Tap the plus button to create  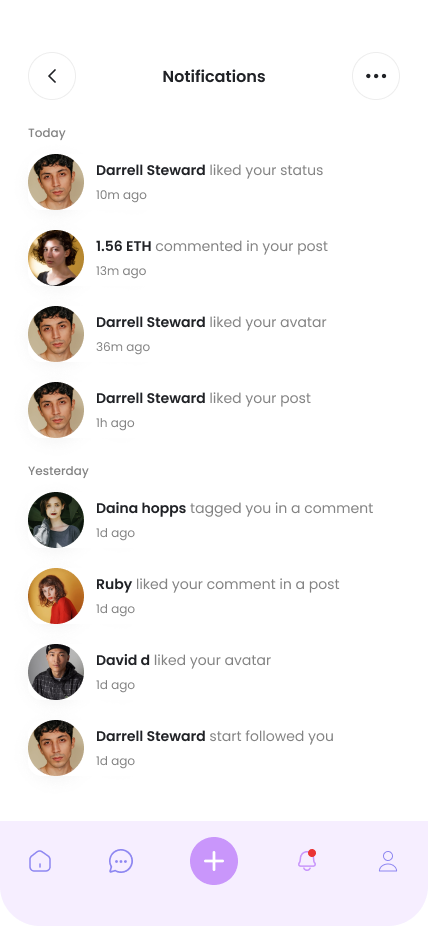tap(214, 861)
